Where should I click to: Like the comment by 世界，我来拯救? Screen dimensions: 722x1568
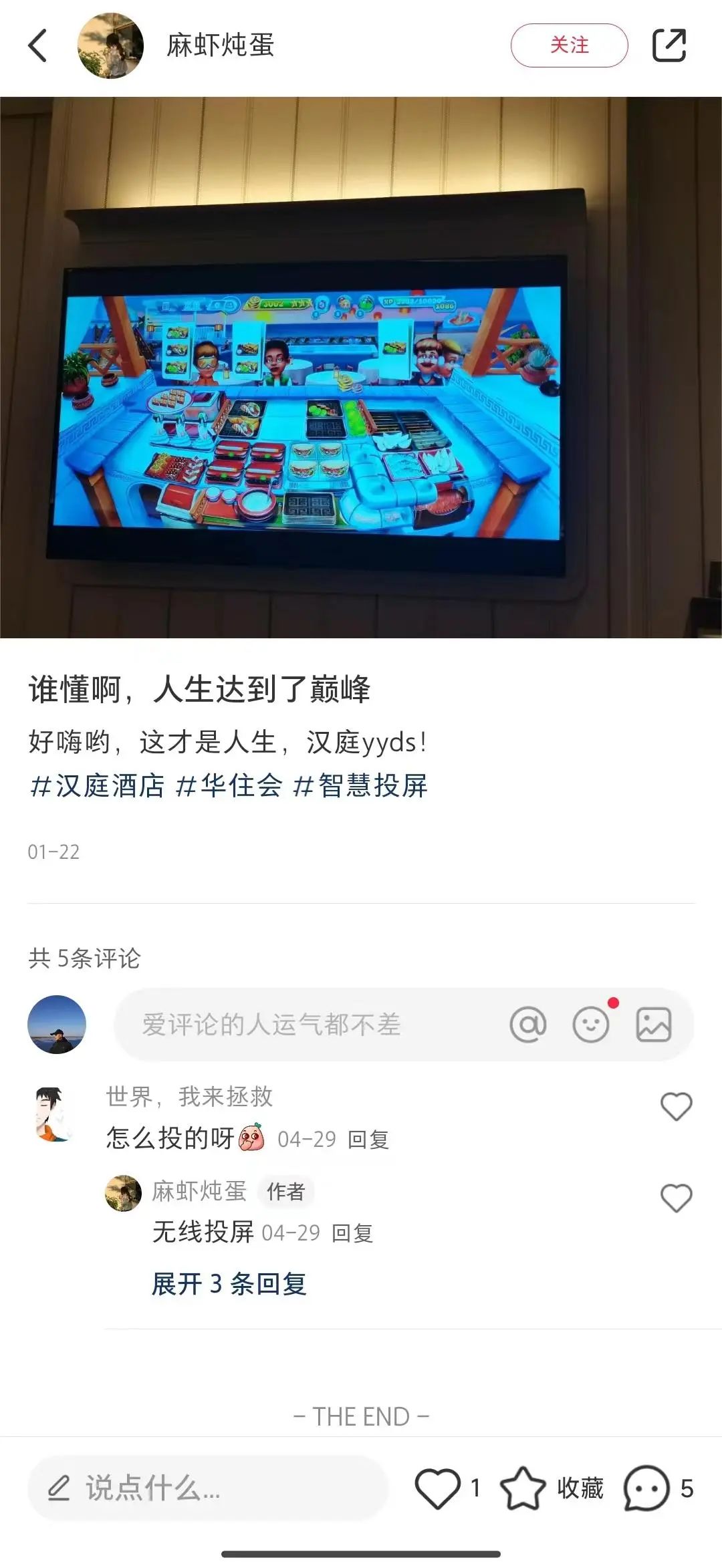676,1106
